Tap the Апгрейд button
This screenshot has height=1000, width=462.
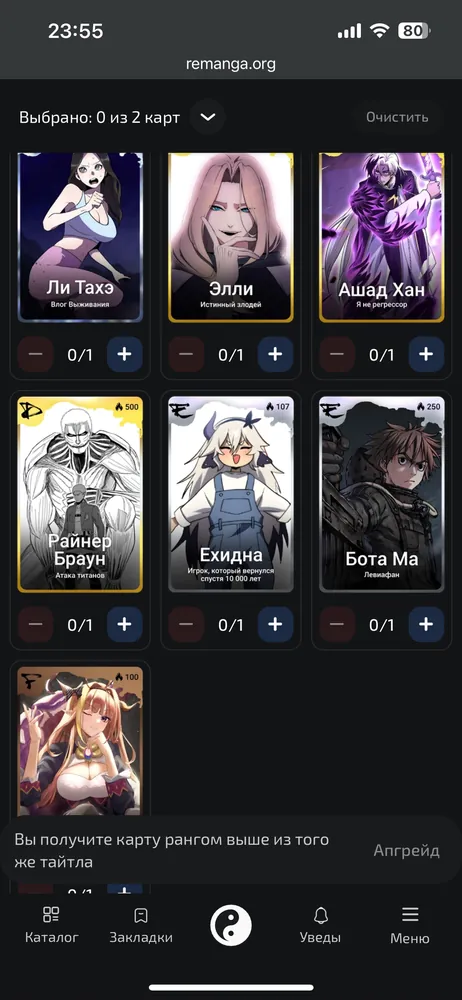(x=406, y=850)
